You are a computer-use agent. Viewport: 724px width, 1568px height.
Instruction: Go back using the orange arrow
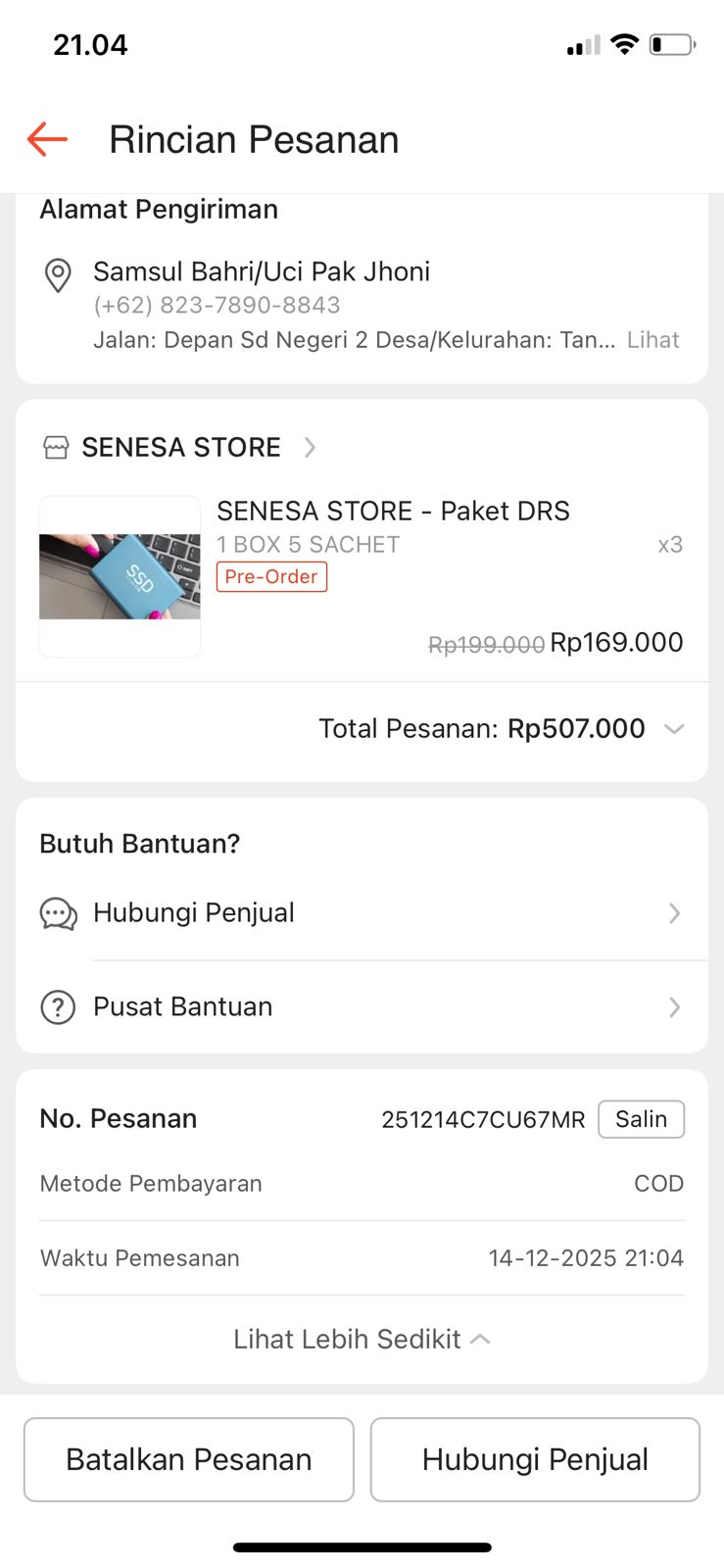(47, 139)
